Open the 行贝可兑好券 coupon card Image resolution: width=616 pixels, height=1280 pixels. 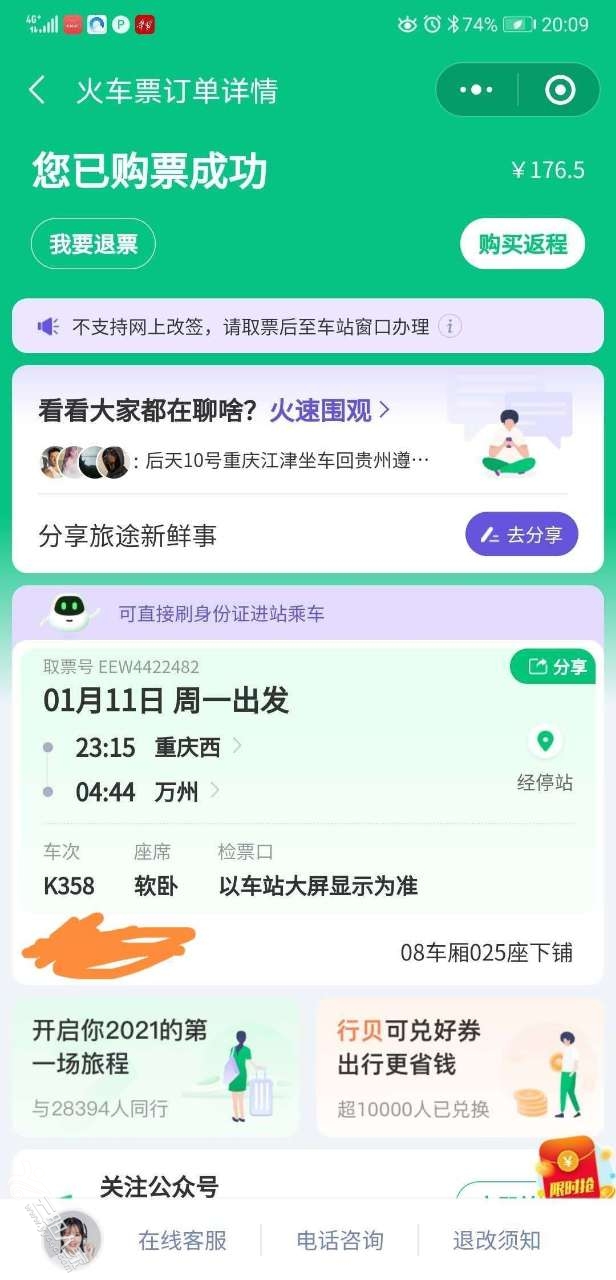[x=460, y=1067]
